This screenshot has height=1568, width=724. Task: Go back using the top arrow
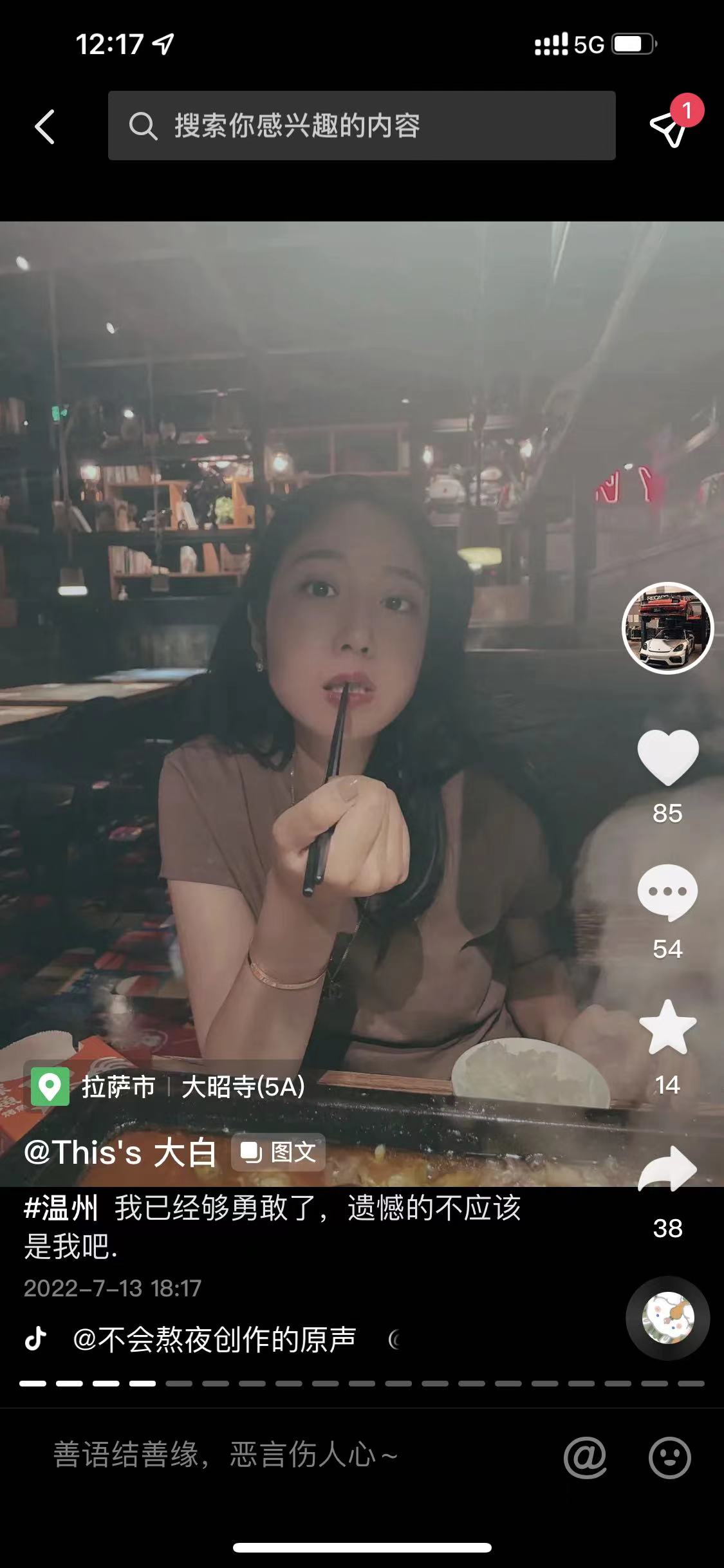click(44, 126)
